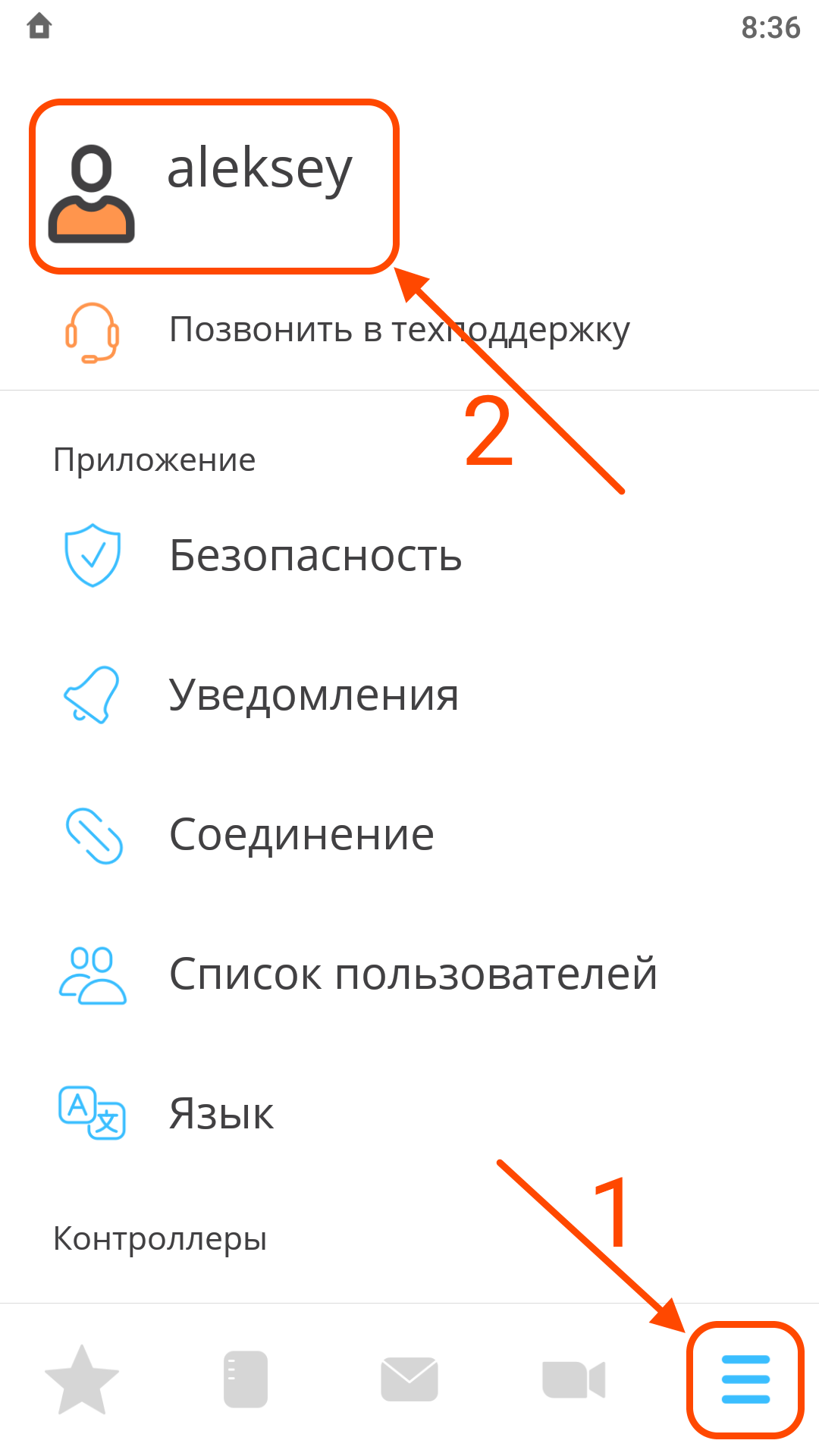Open Язык language settings
Viewport: 819px width, 1456px height.
click(x=409, y=1113)
